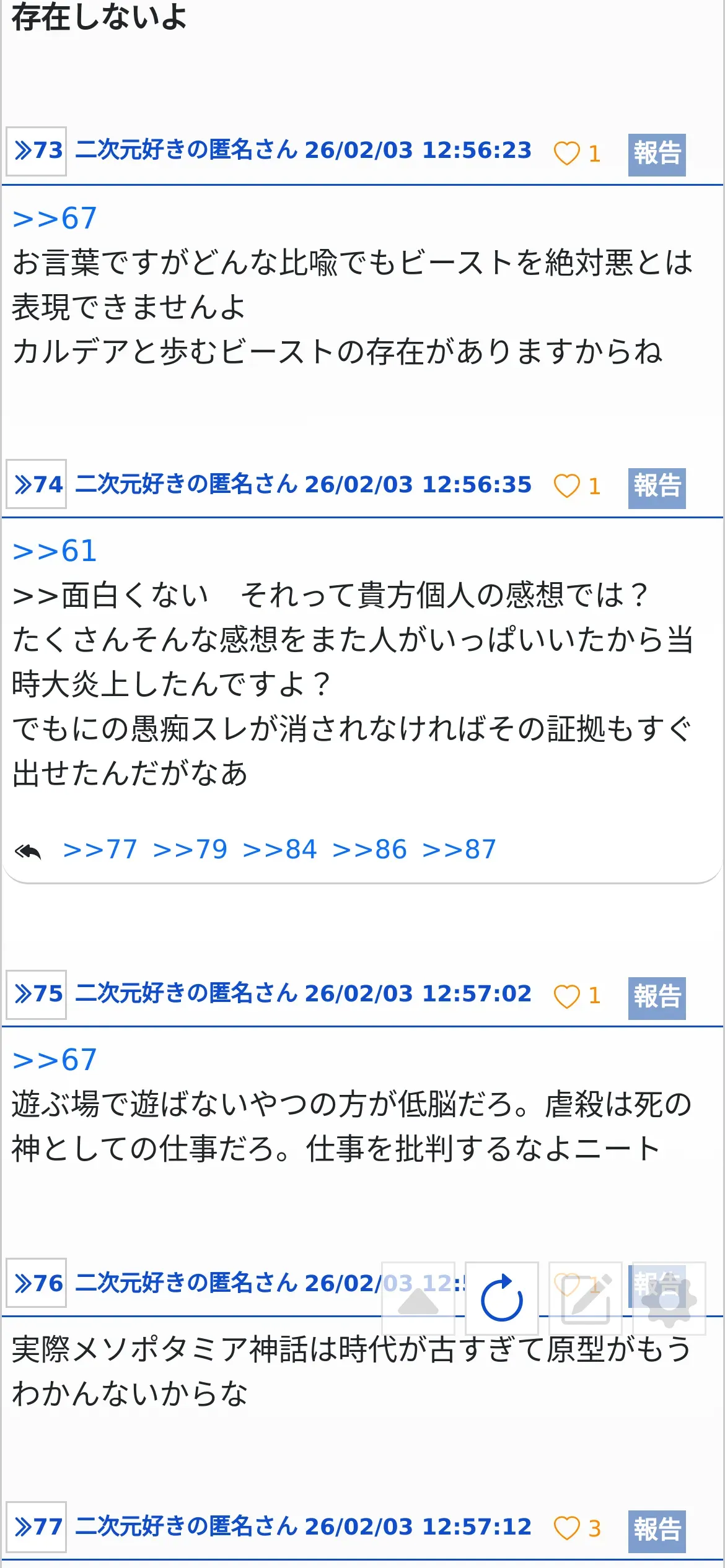Viewport: 725px width, 1568px height.
Task: Go to top with the floating up arrow
Action: [418, 1299]
